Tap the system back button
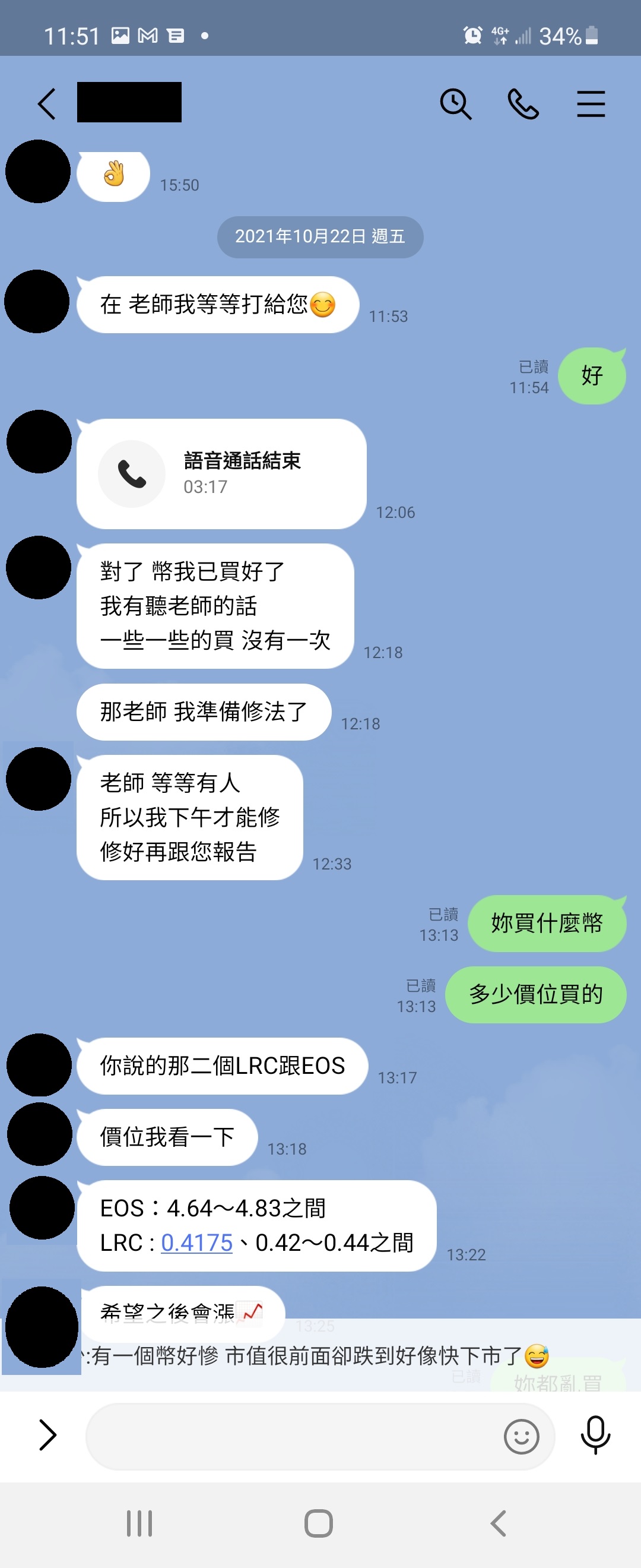The height and width of the screenshot is (1568, 641). 499,1523
